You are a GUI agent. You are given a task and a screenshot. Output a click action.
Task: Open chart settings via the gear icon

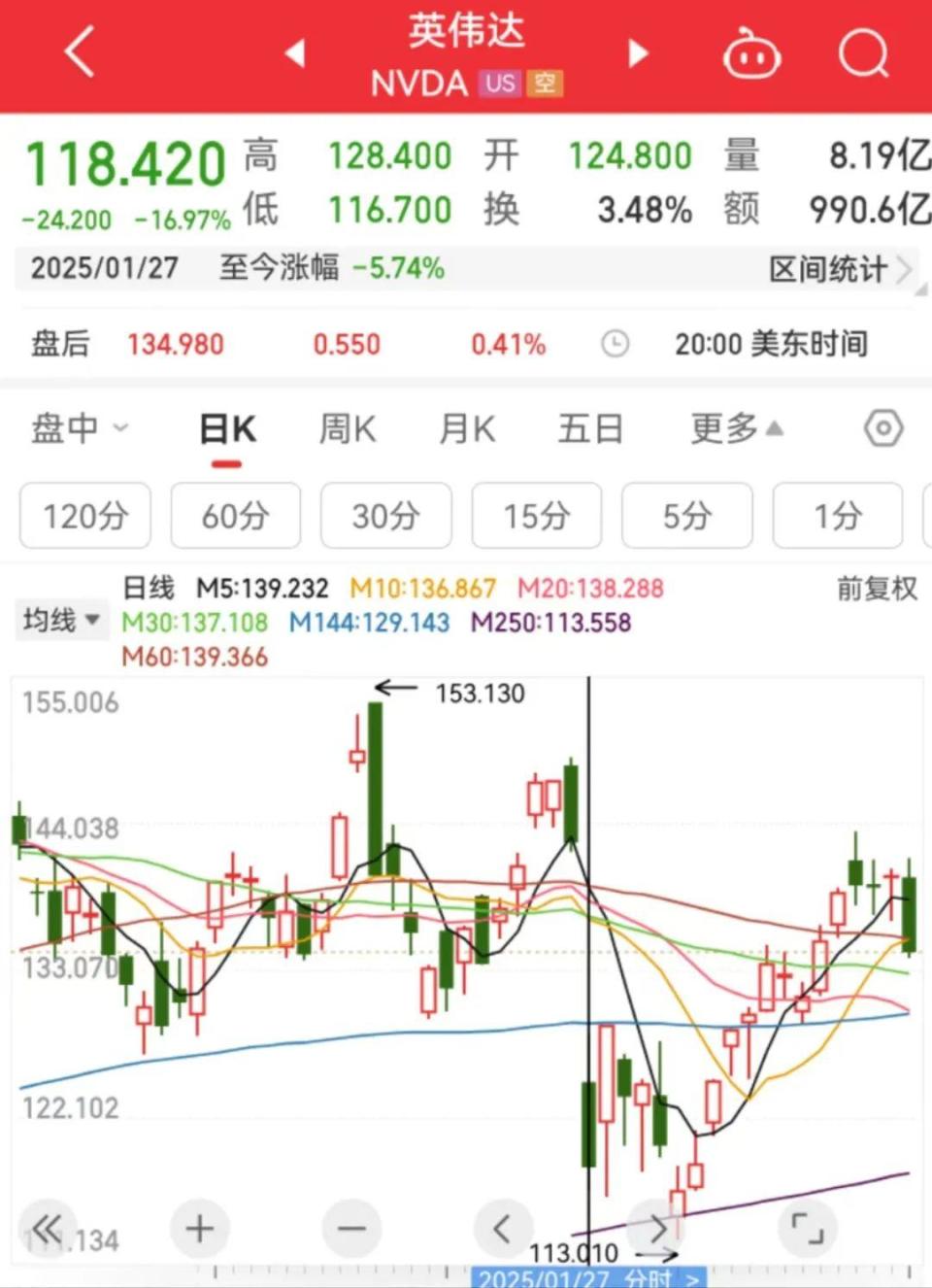(x=882, y=427)
